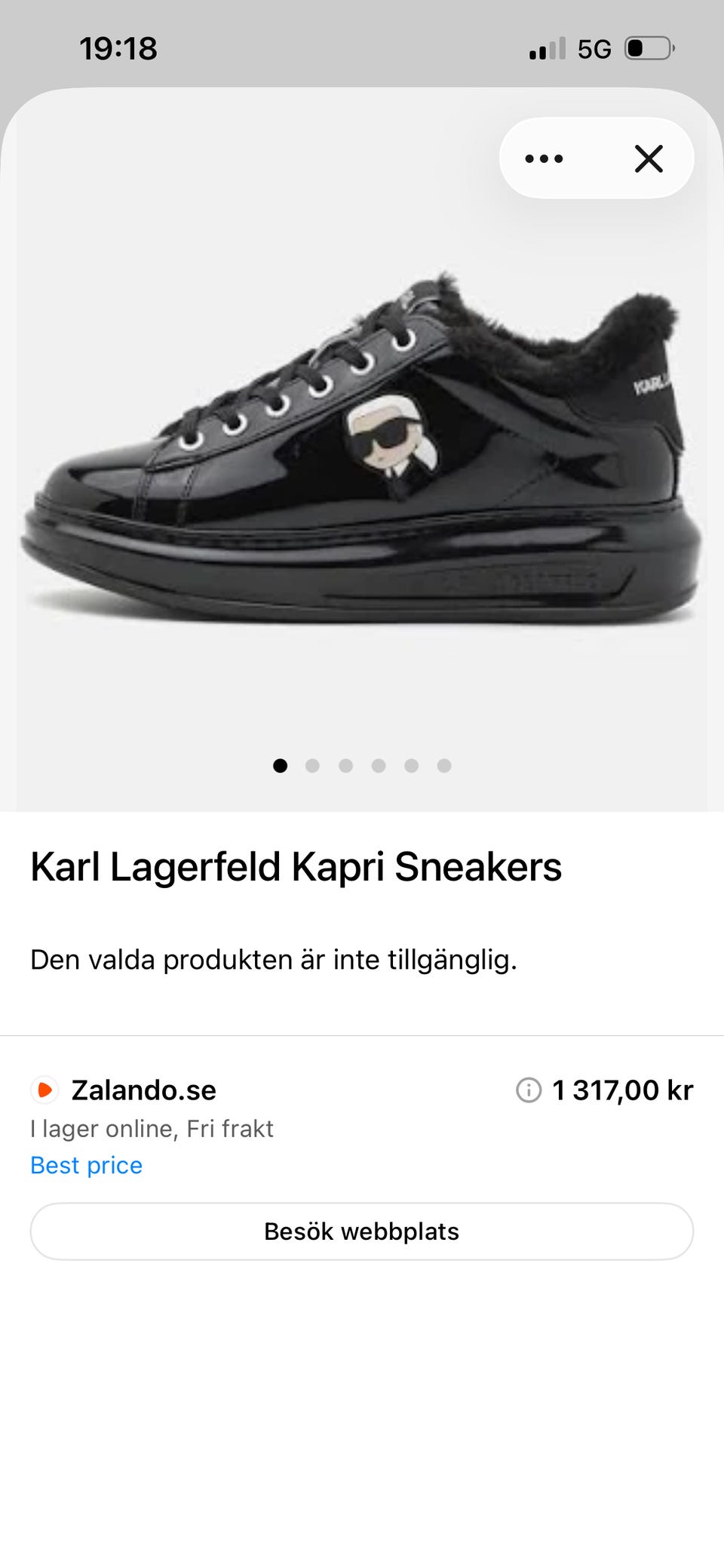Open the three-dot overflow menu
Viewport: 724px width, 1568px height.
click(x=545, y=158)
